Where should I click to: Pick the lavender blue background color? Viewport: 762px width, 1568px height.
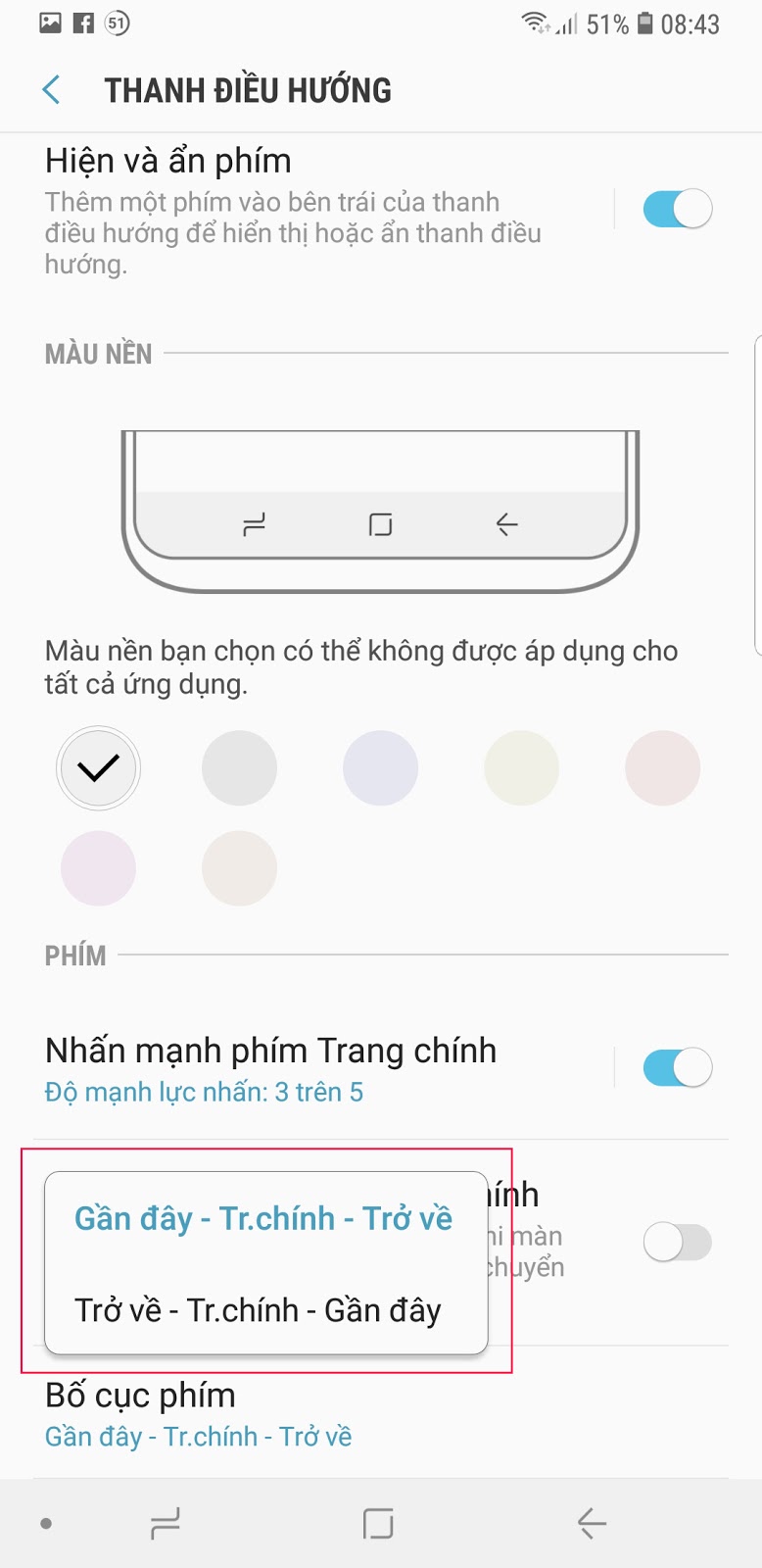tap(380, 768)
